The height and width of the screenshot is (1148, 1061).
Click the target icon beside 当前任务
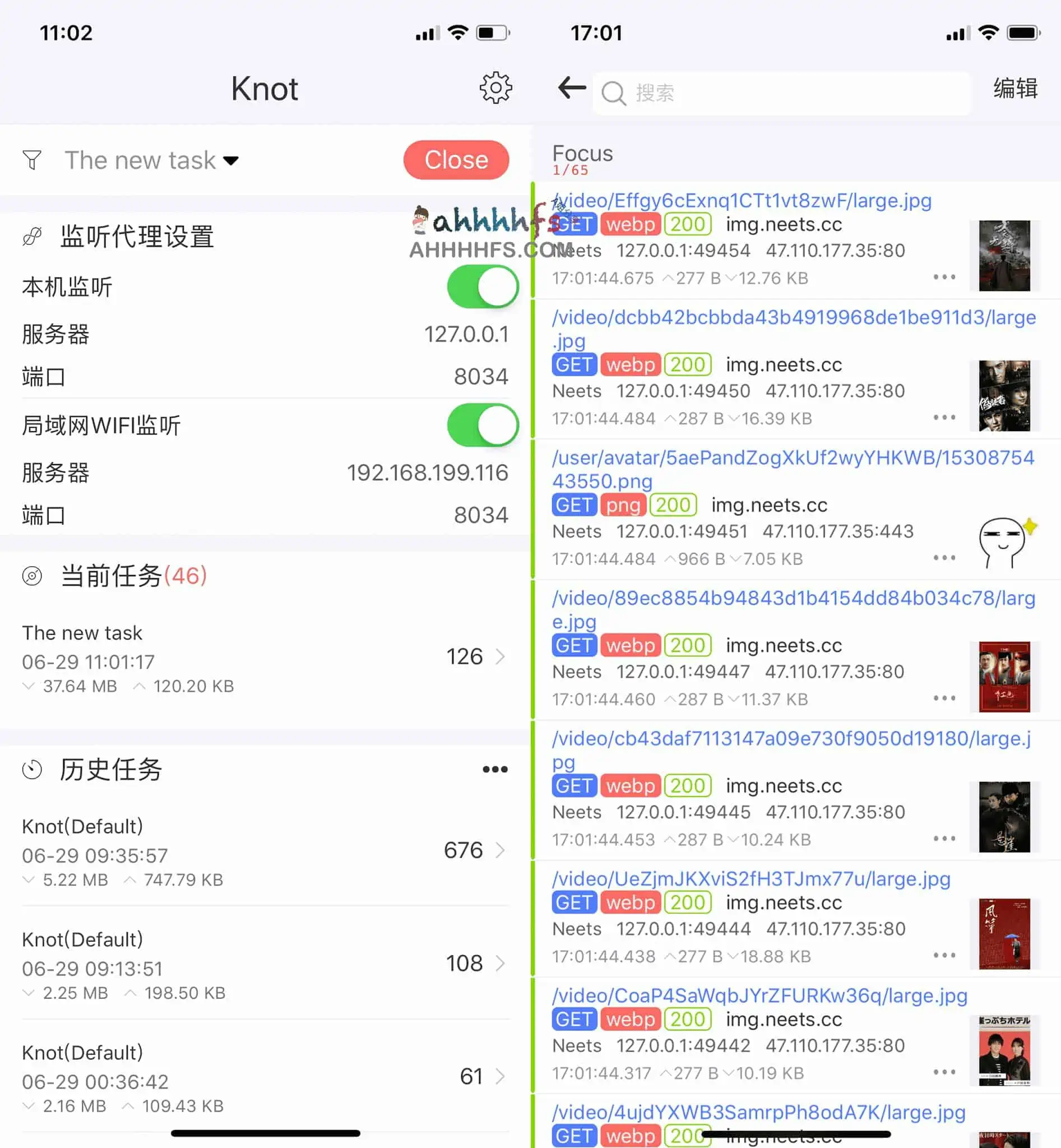pyautogui.click(x=31, y=576)
